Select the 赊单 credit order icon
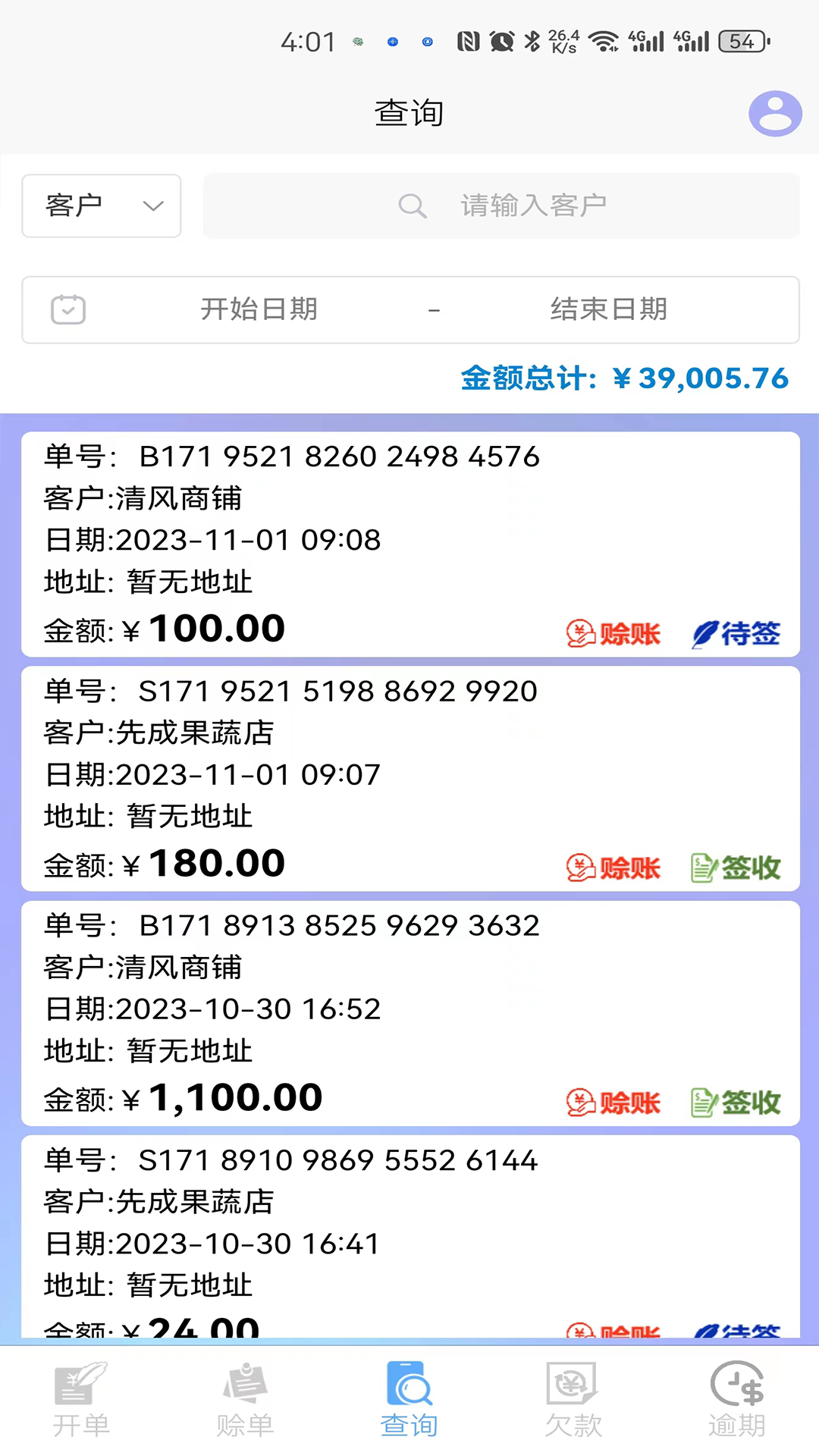 (x=245, y=1392)
